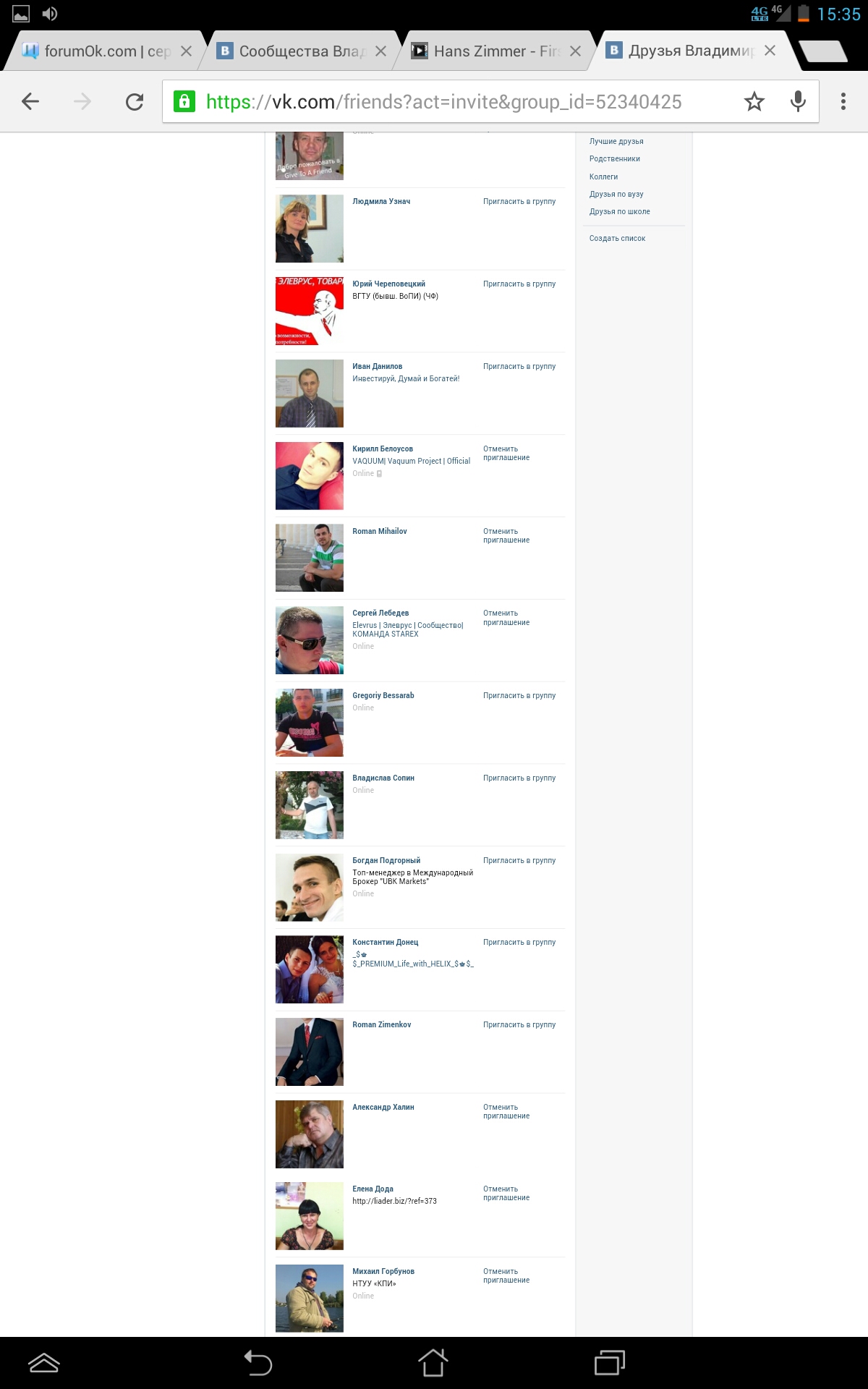Cancel invitation for Кирилл Белоусов

pos(506,454)
